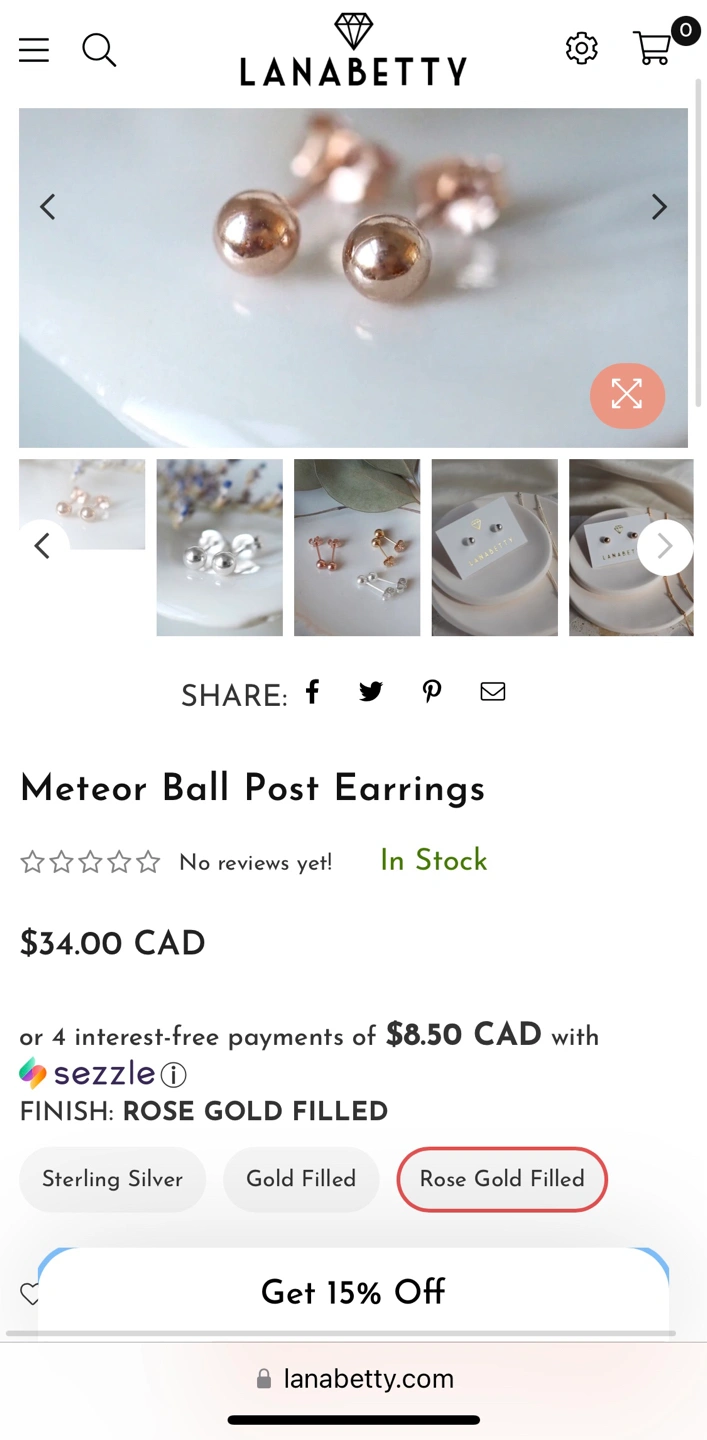Select the three-color earrings thumbnail
The image size is (707, 1440).
[357, 547]
